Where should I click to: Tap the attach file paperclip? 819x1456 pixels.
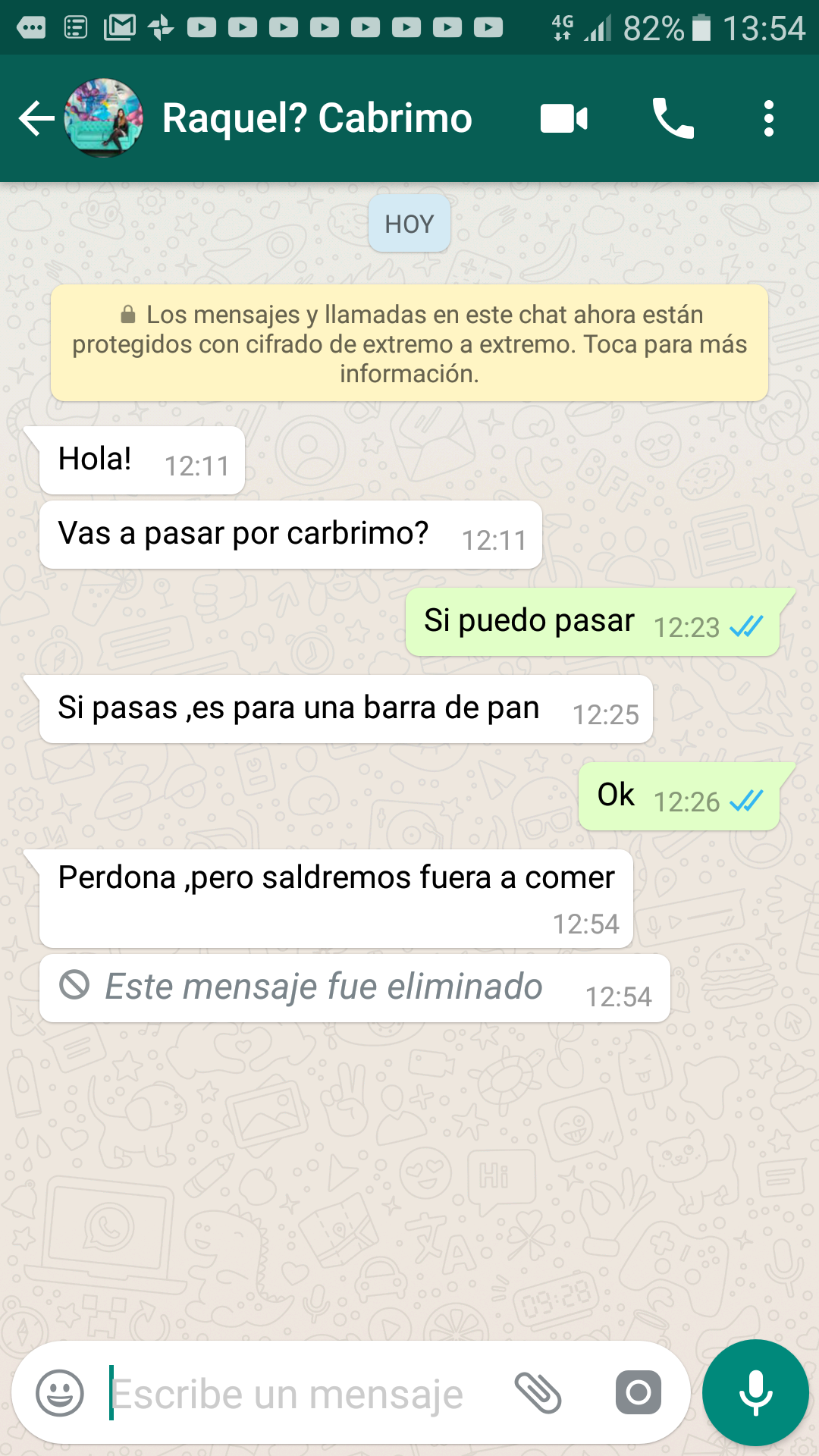click(x=538, y=1393)
